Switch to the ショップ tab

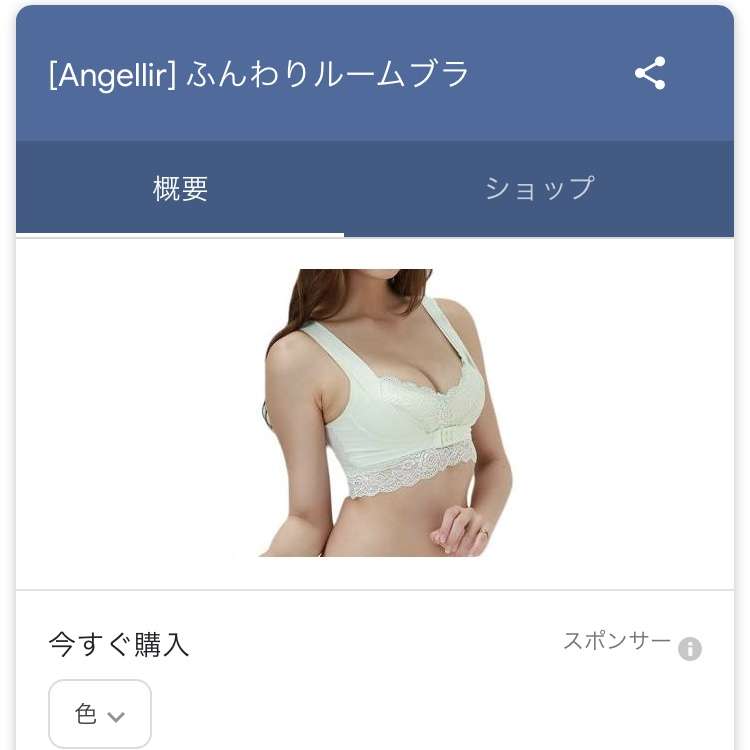click(539, 188)
